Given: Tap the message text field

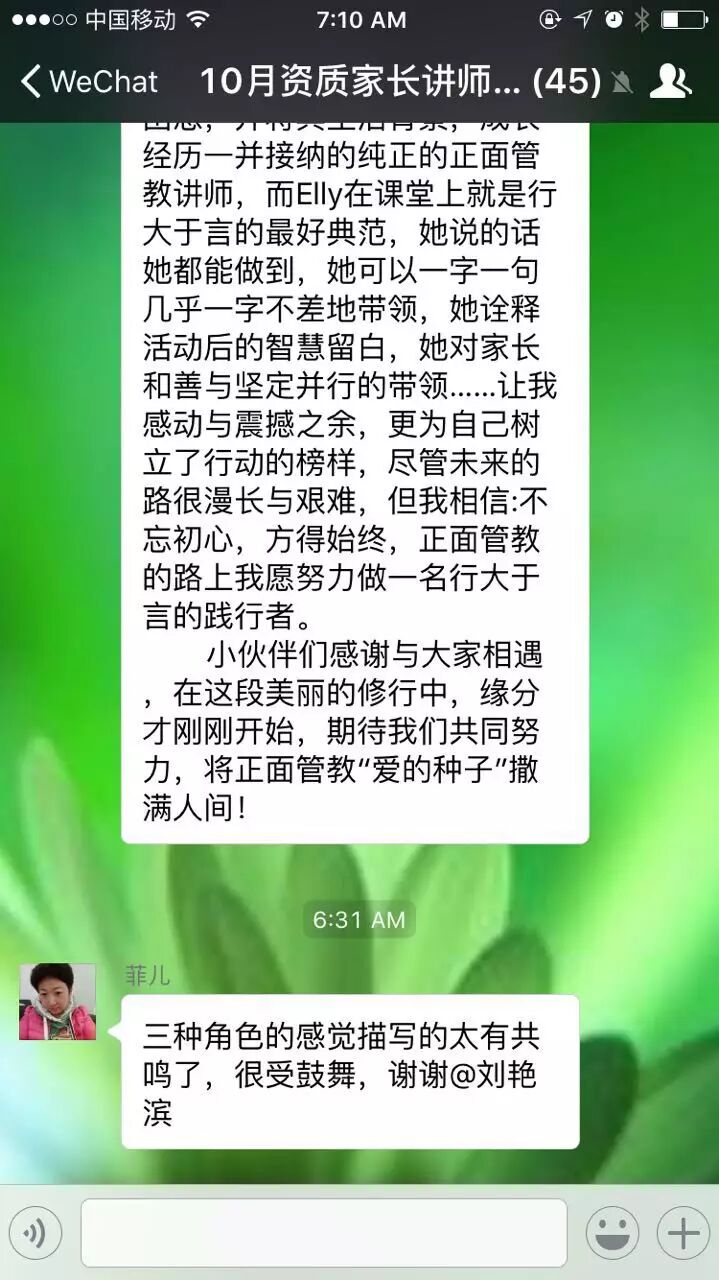Looking at the screenshot, I should tap(323, 1233).
